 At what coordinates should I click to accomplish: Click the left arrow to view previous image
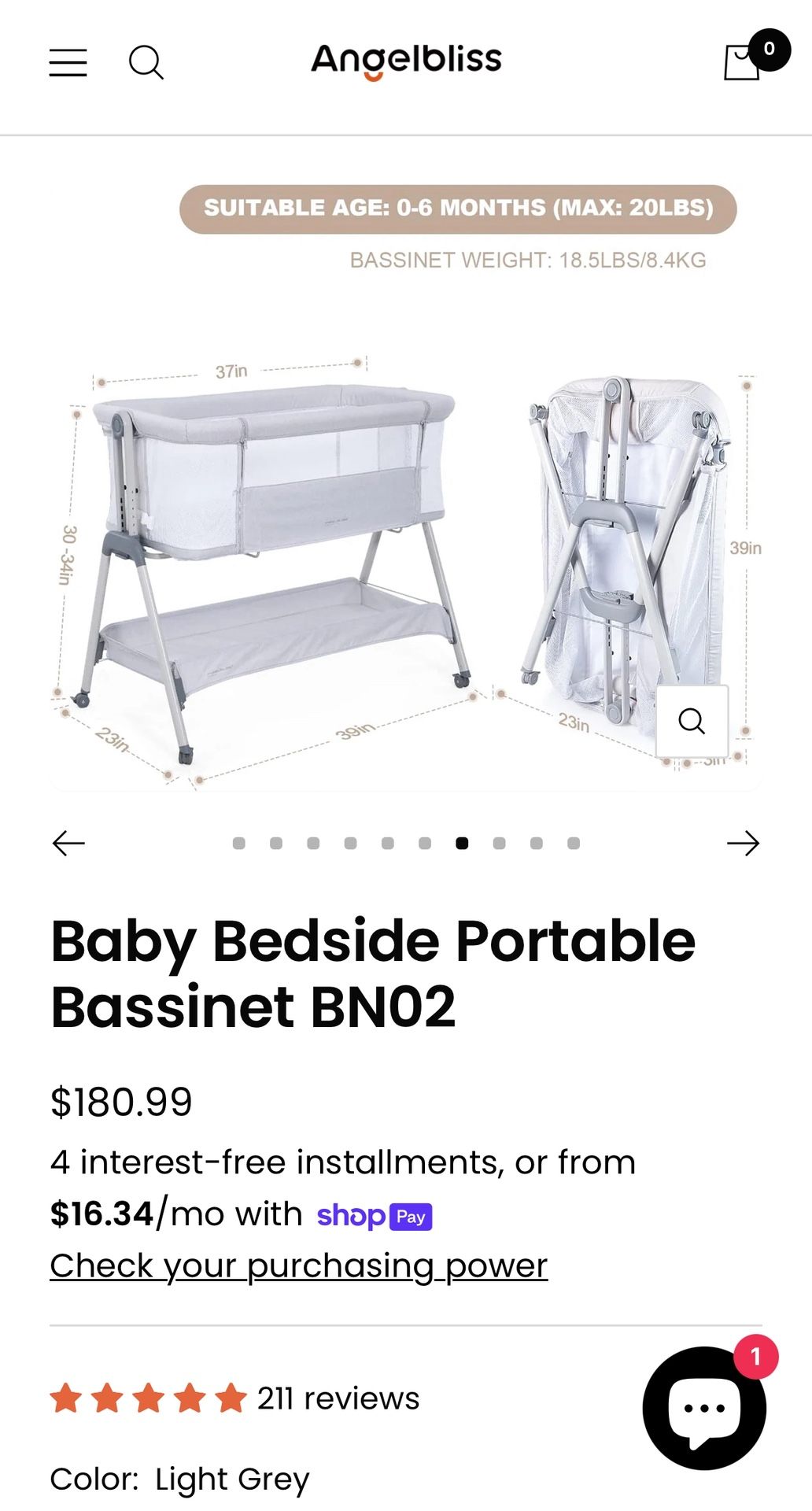point(68,843)
